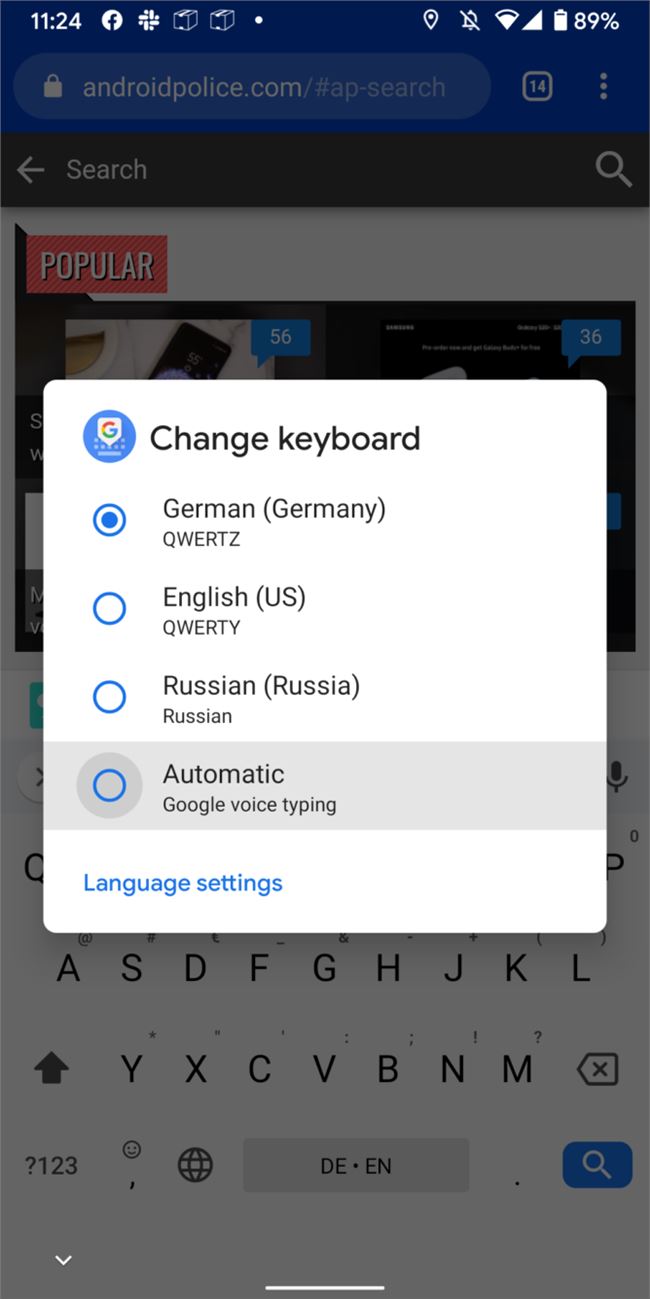Image resolution: width=650 pixels, height=1299 pixels.
Task: Open the browser overflow menu
Action: click(603, 86)
